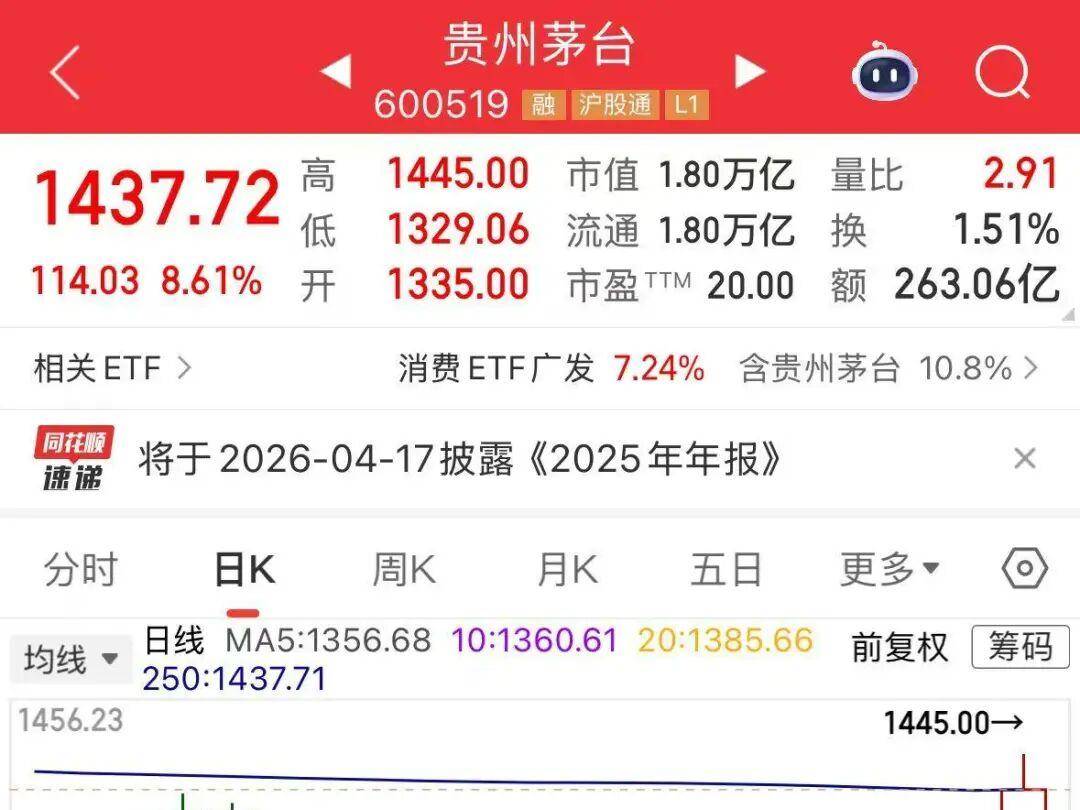The image size is (1080, 810).
Task: Open the 筹码 distribution view
Action: tap(1020, 648)
